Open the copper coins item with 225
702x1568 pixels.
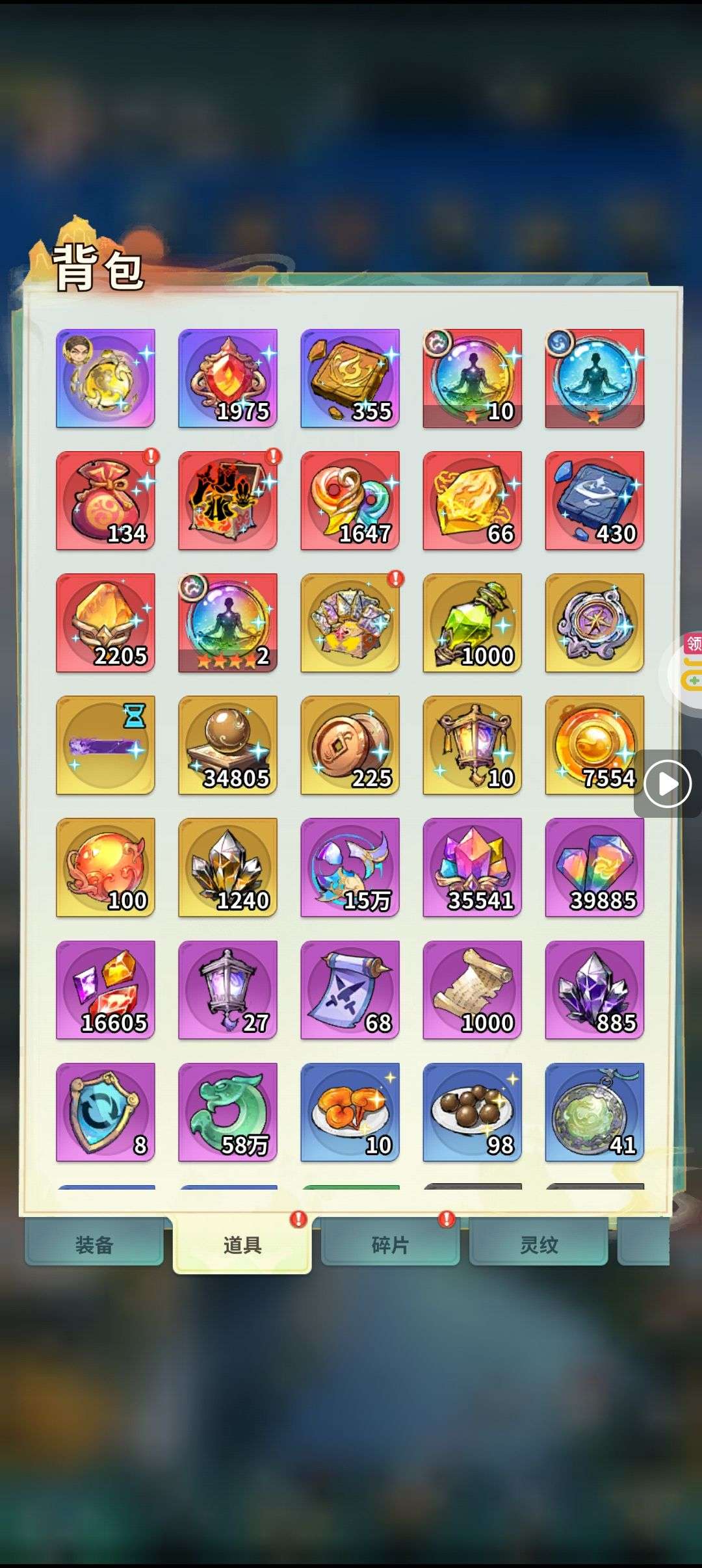[350, 745]
